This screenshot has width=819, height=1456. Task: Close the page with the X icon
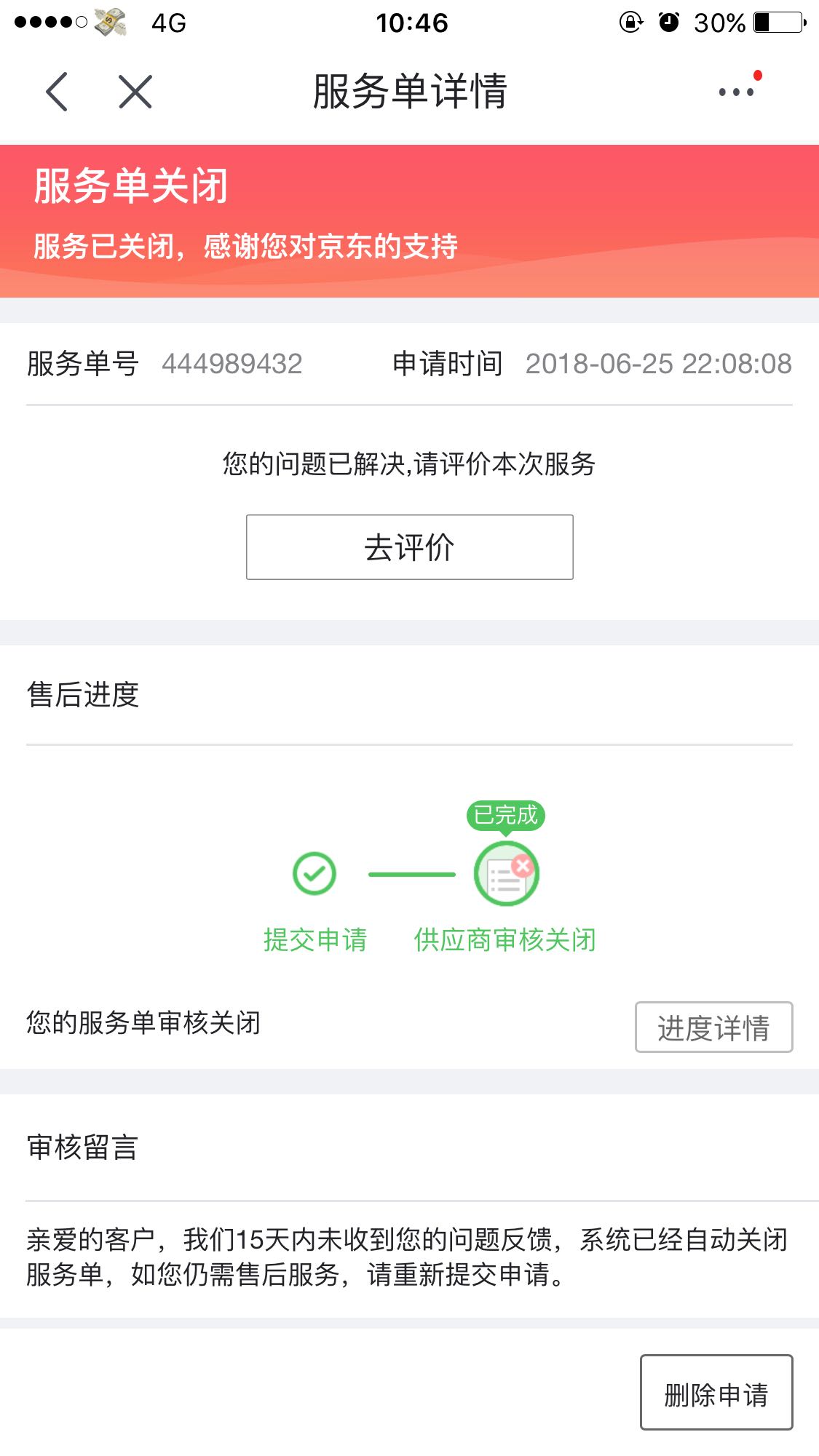tap(135, 92)
